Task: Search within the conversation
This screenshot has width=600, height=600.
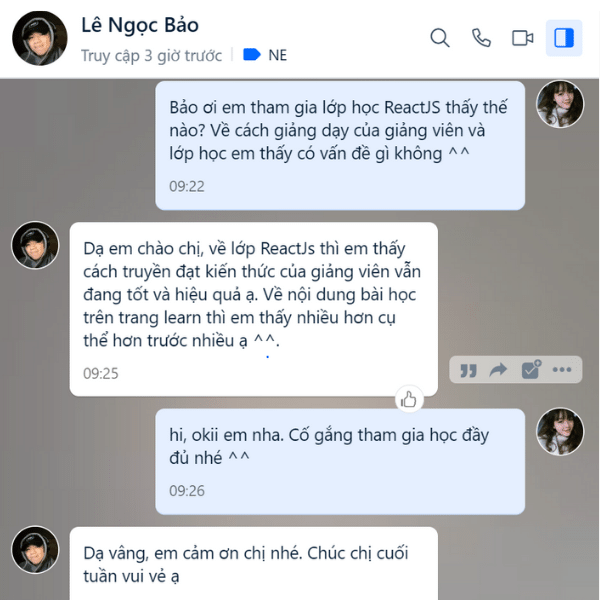Action: click(x=440, y=38)
